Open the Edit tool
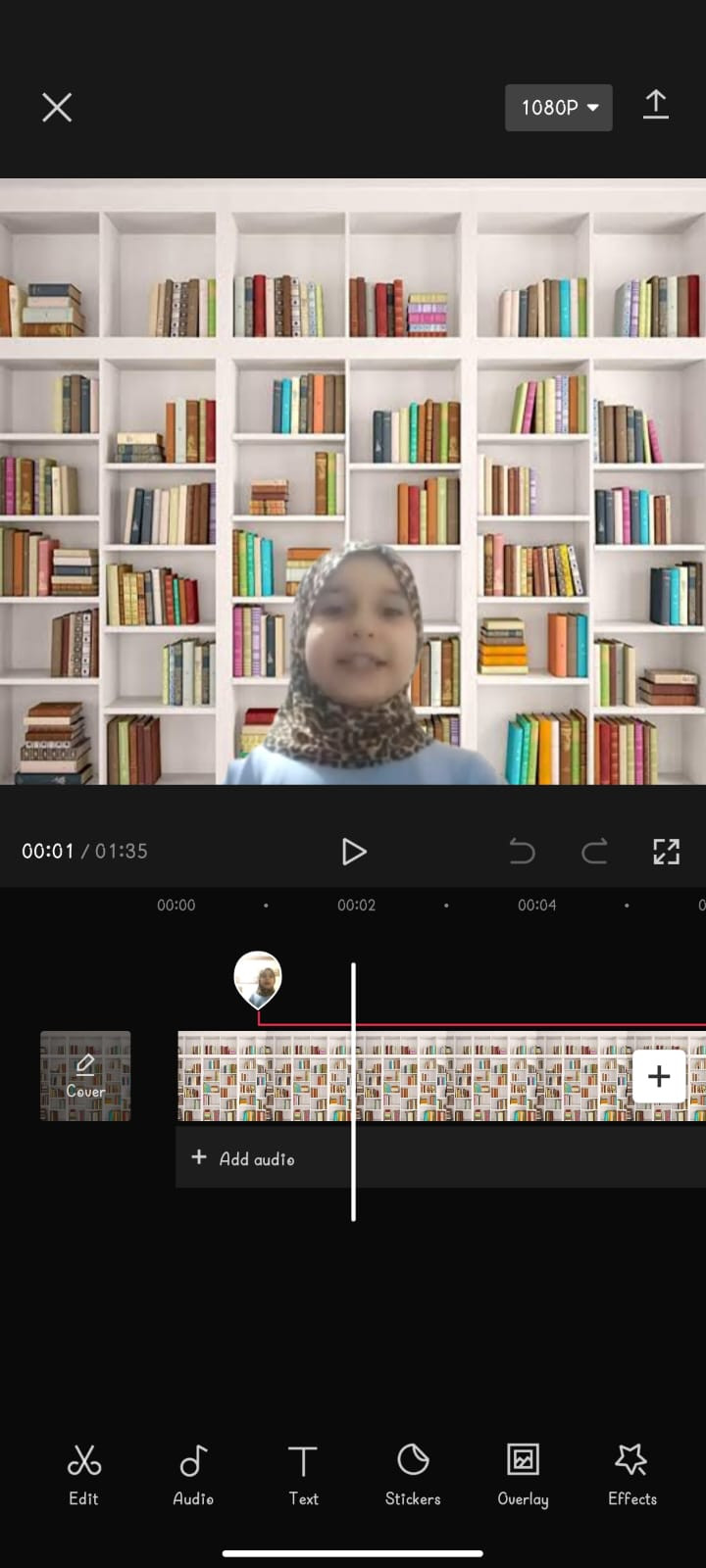This screenshot has width=706, height=1568. tap(83, 1473)
